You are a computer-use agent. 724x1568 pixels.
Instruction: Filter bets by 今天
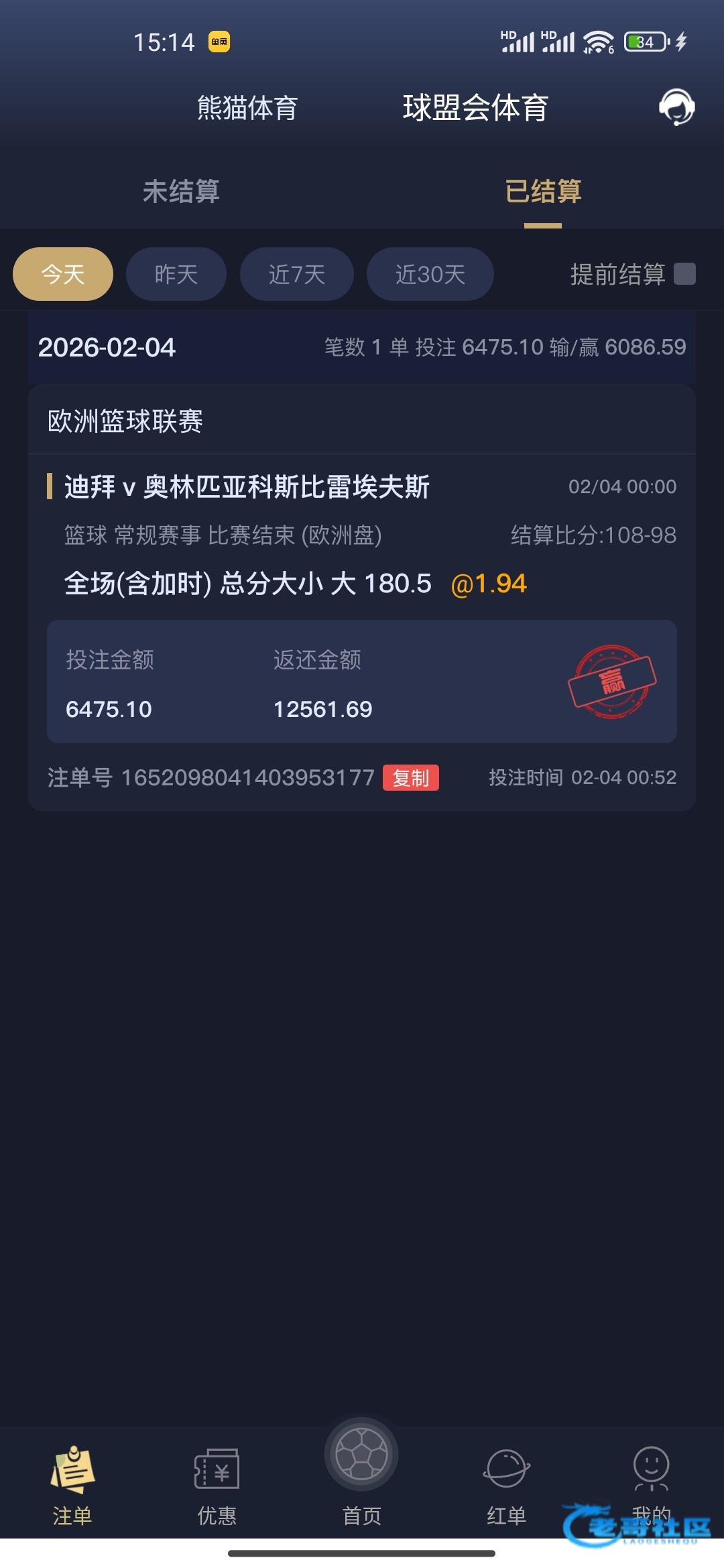click(63, 274)
